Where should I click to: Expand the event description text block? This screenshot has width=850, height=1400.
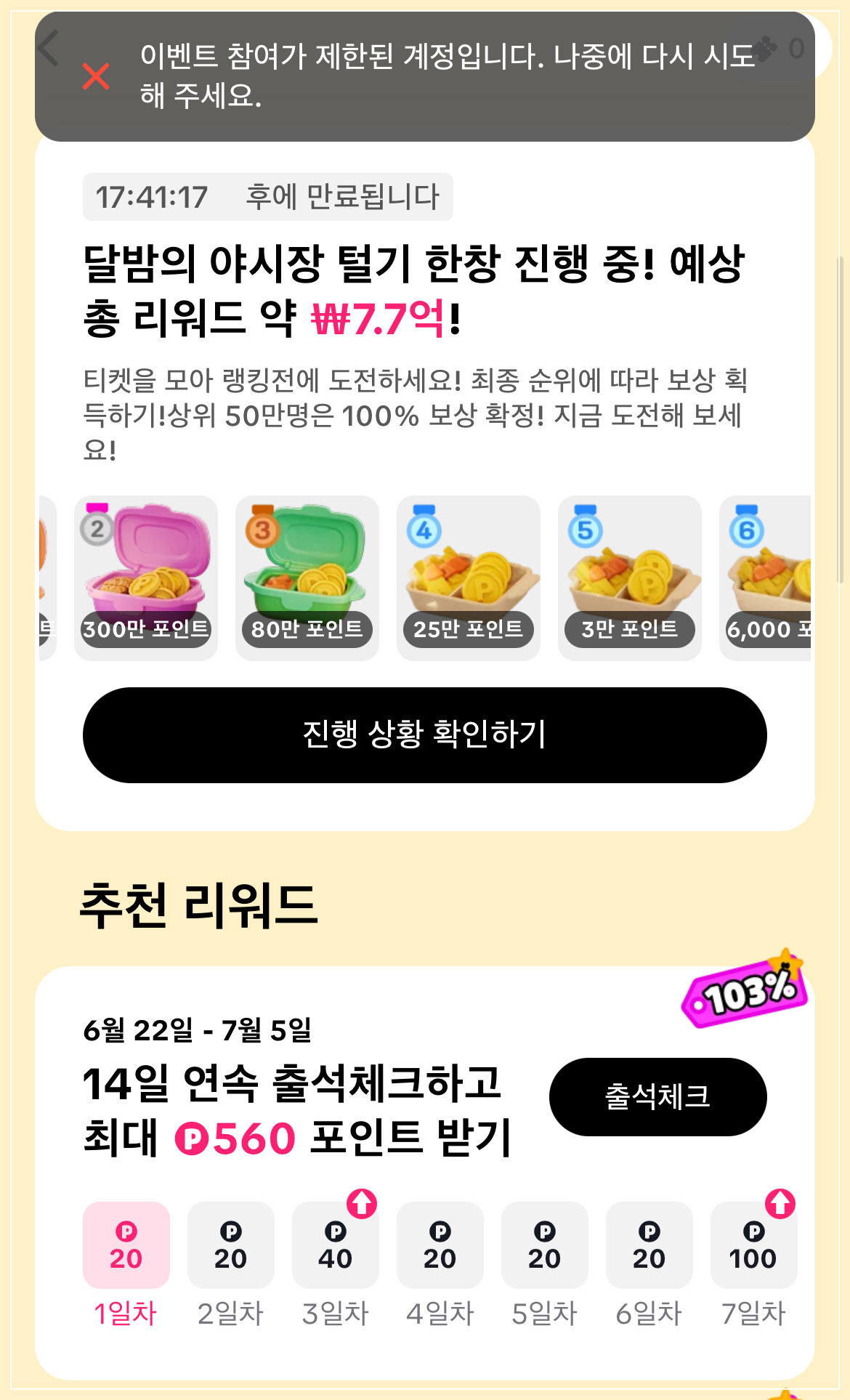(x=420, y=414)
